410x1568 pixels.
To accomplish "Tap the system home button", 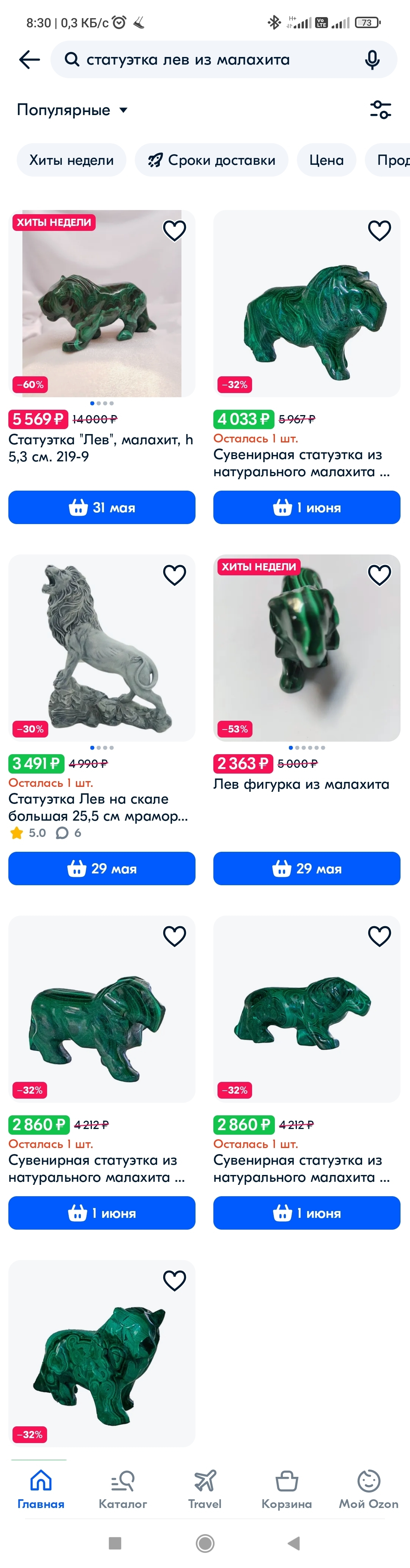I will point(205,1543).
